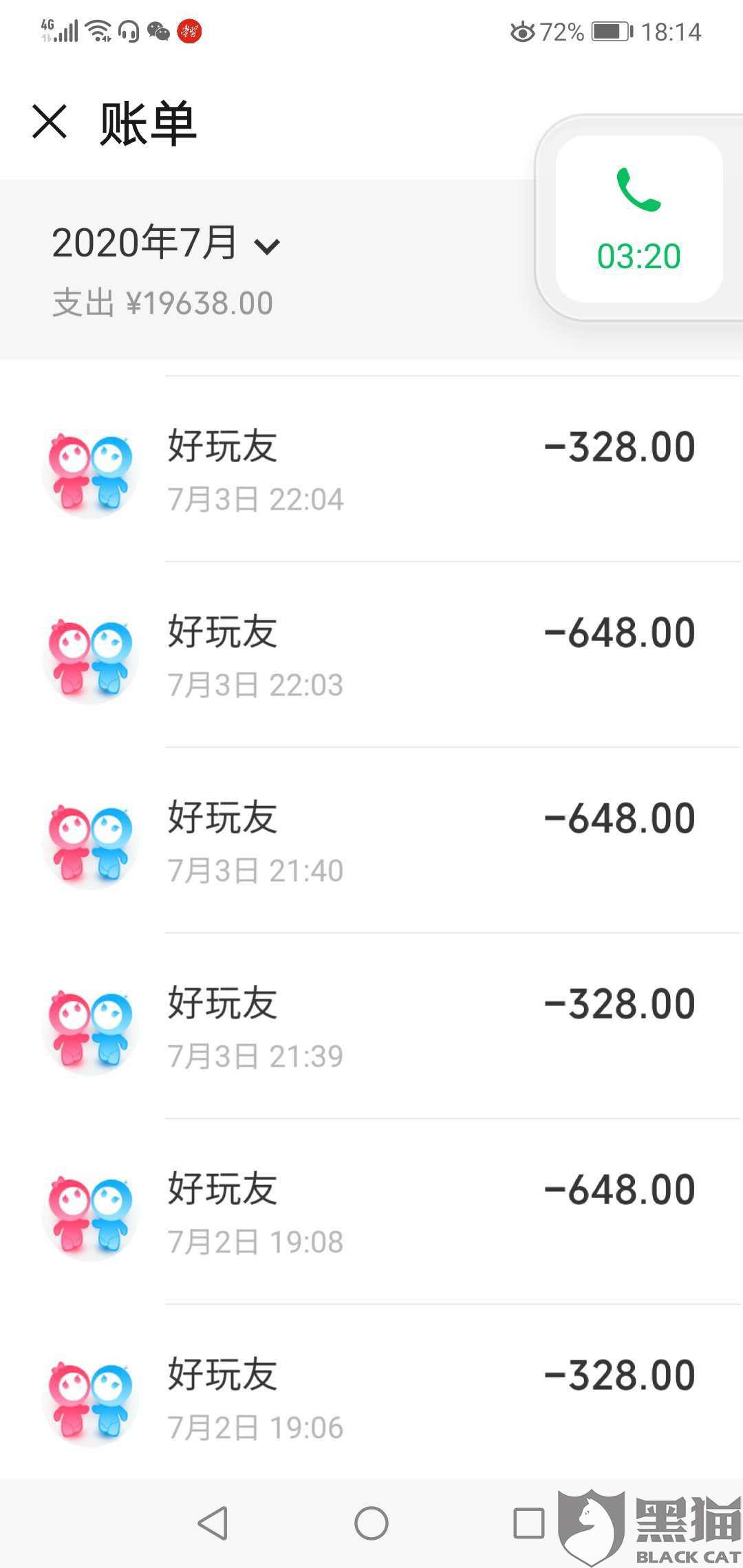Image resolution: width=743 pixels, height=1568 pixels.
Task: Select 好玩友 record from 7月2日 19:08
Action: click(371, 1212)
